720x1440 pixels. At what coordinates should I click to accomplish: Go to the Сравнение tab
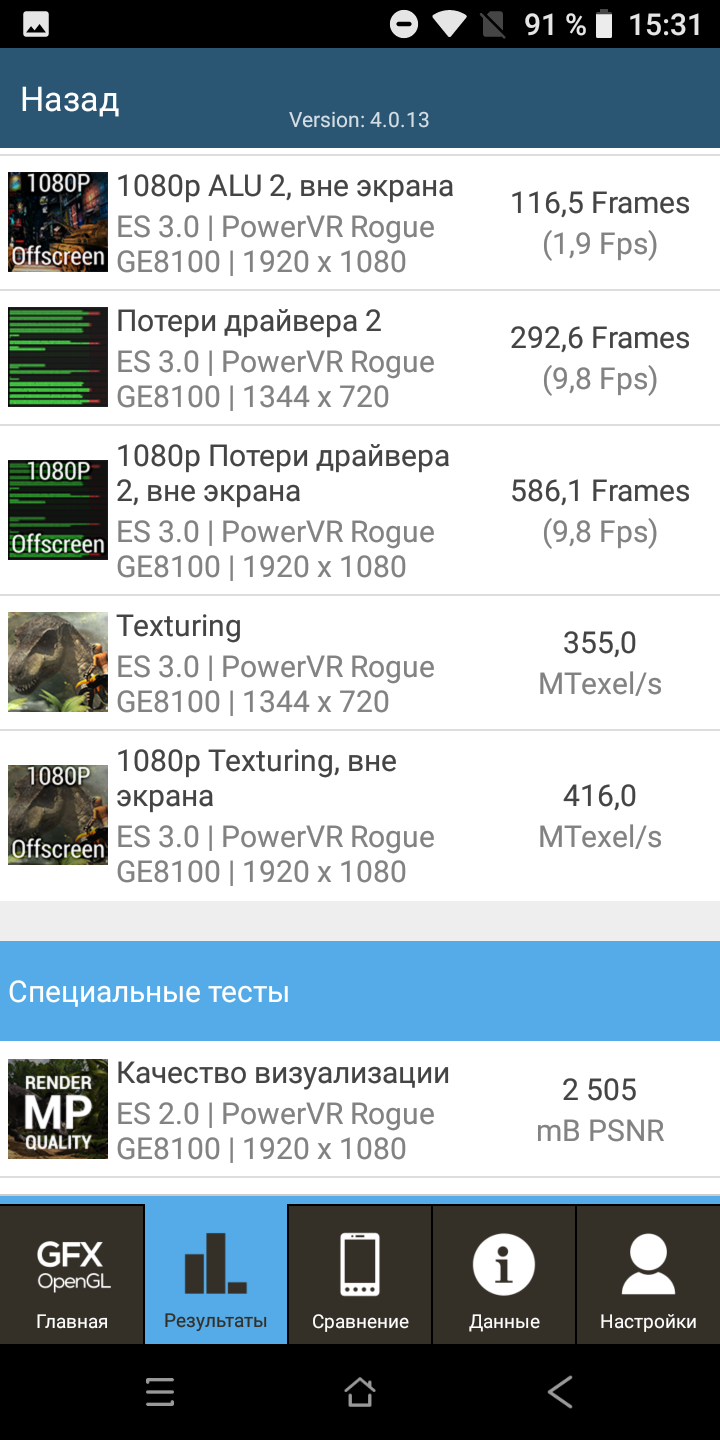coord(360,1275)
